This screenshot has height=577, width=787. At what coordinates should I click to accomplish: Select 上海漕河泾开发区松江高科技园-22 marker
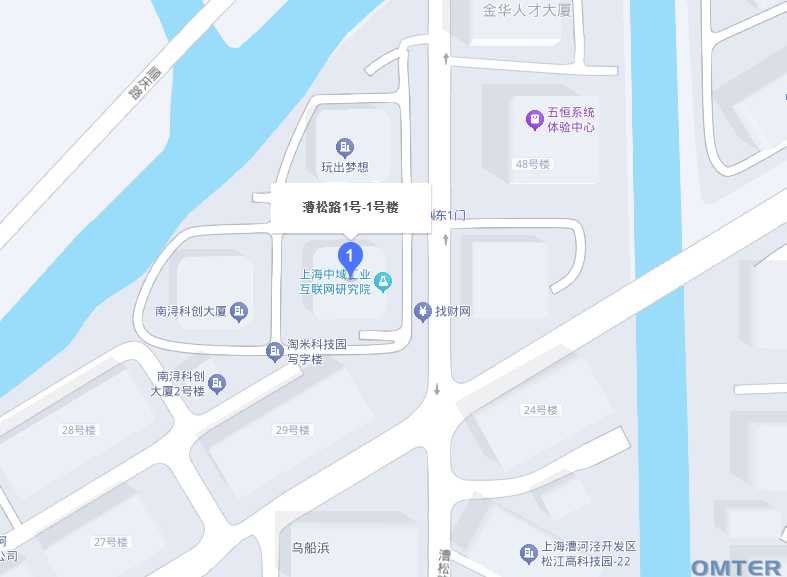(x=528, y=552)
